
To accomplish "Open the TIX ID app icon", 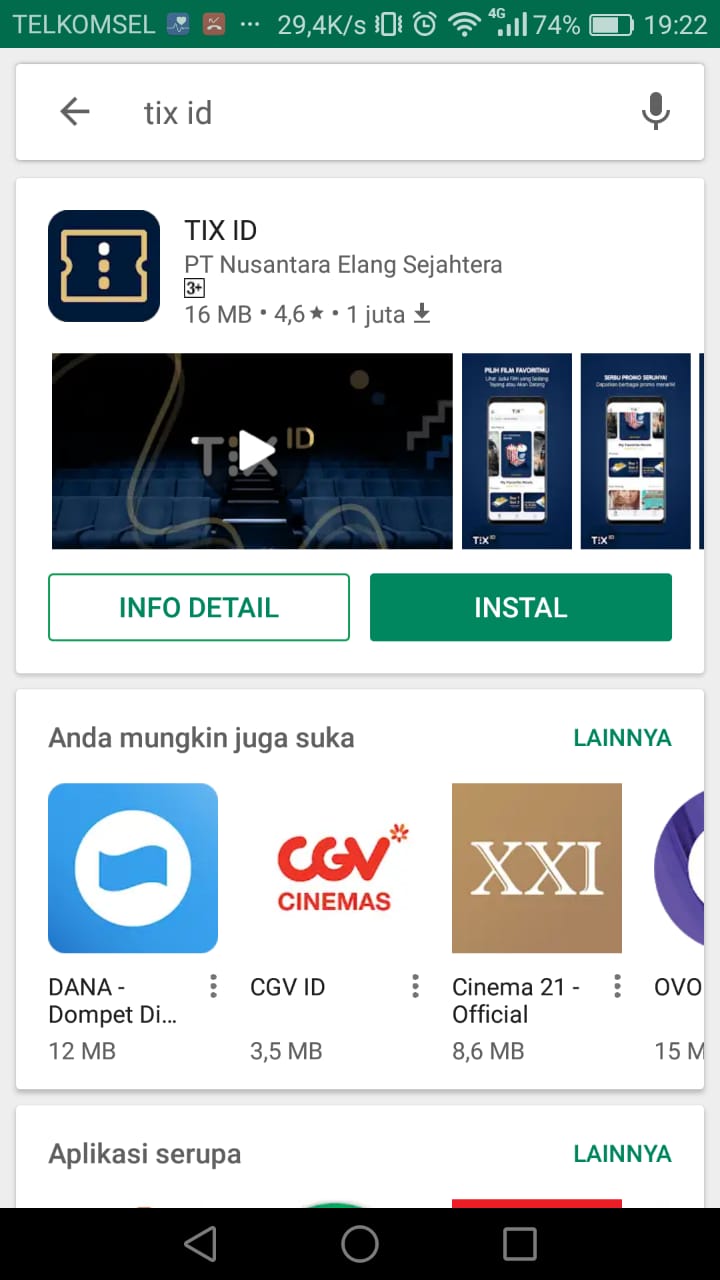I will pos(104,266).
